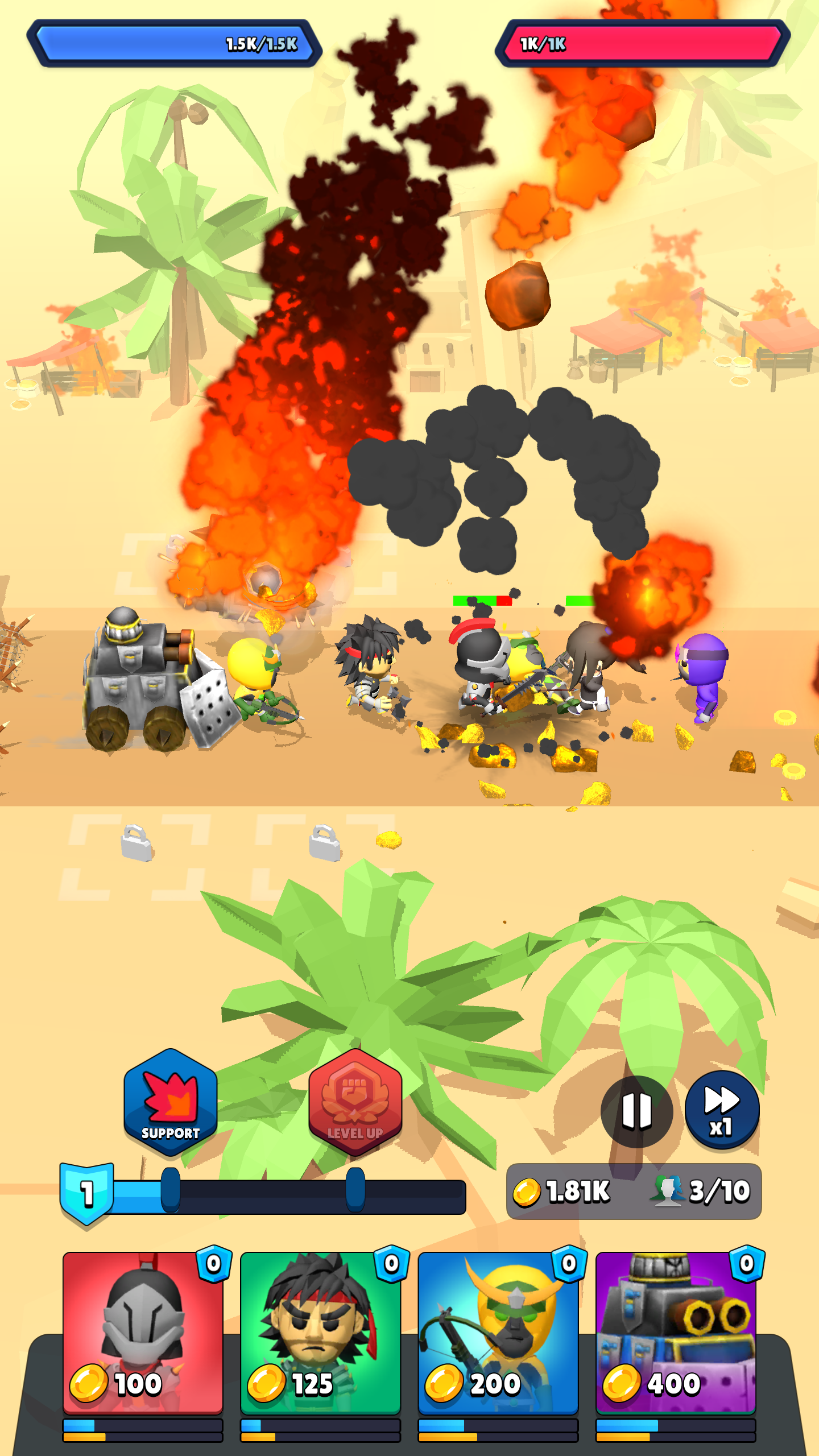Activate the Support ability button
Screen dimensions: 819x1456
[x=170, y=1102]
